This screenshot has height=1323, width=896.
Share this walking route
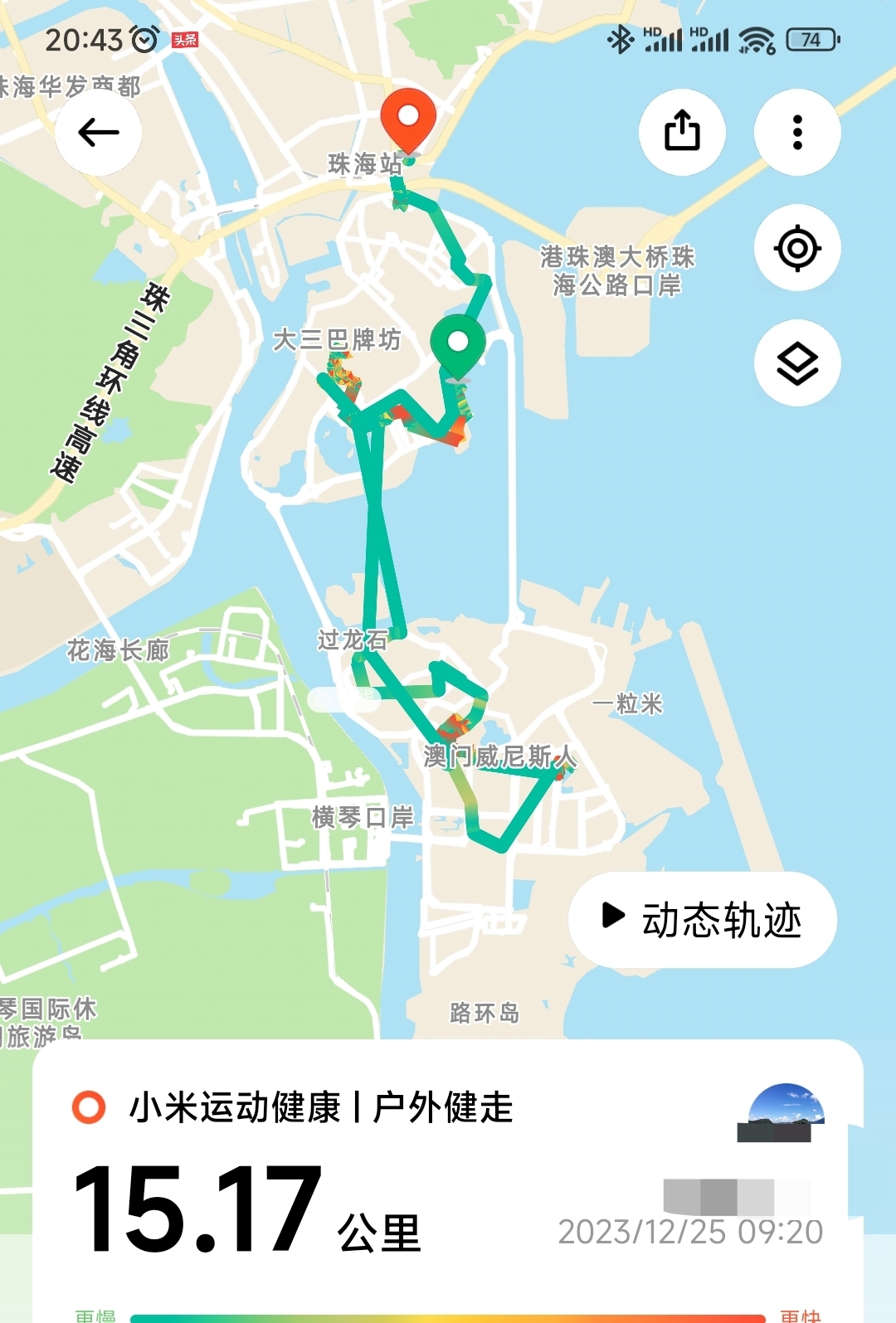[682, 132]
